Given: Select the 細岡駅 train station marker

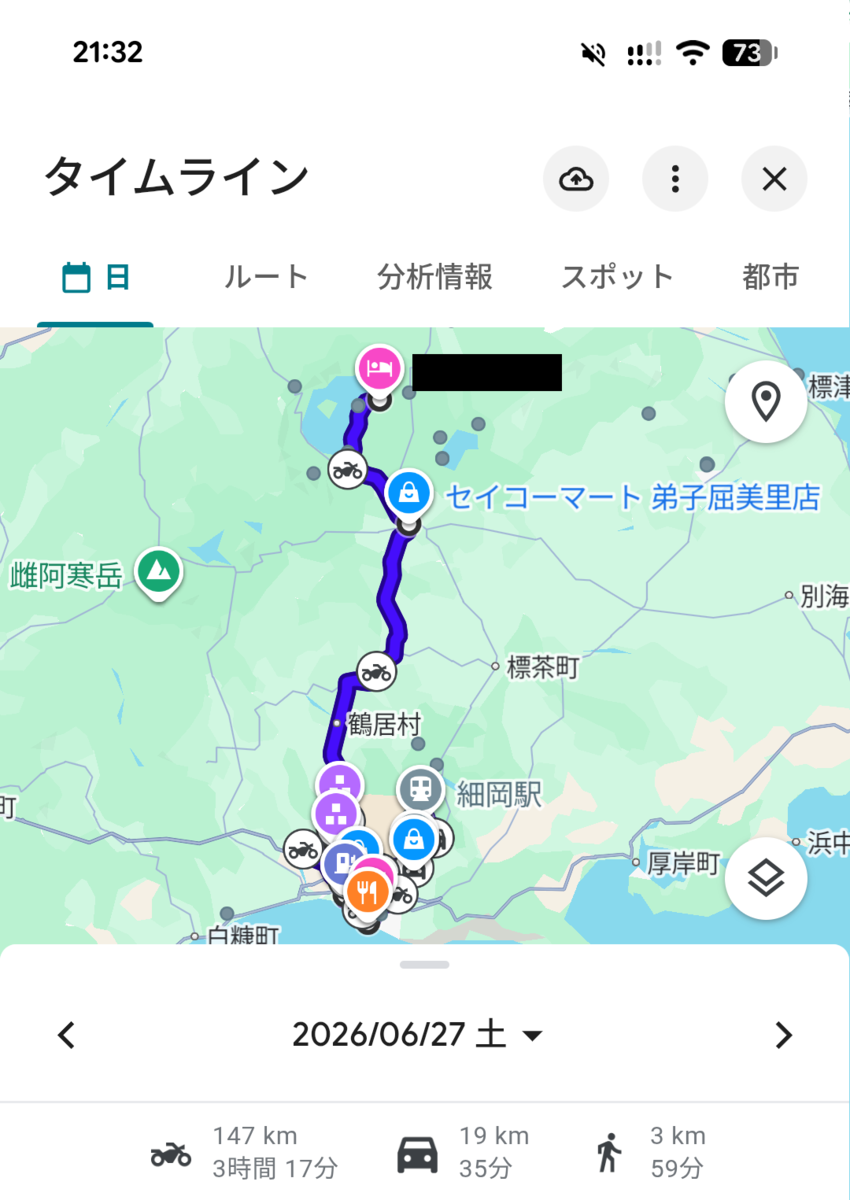Looking at the screenshot, I should (422, 790).
